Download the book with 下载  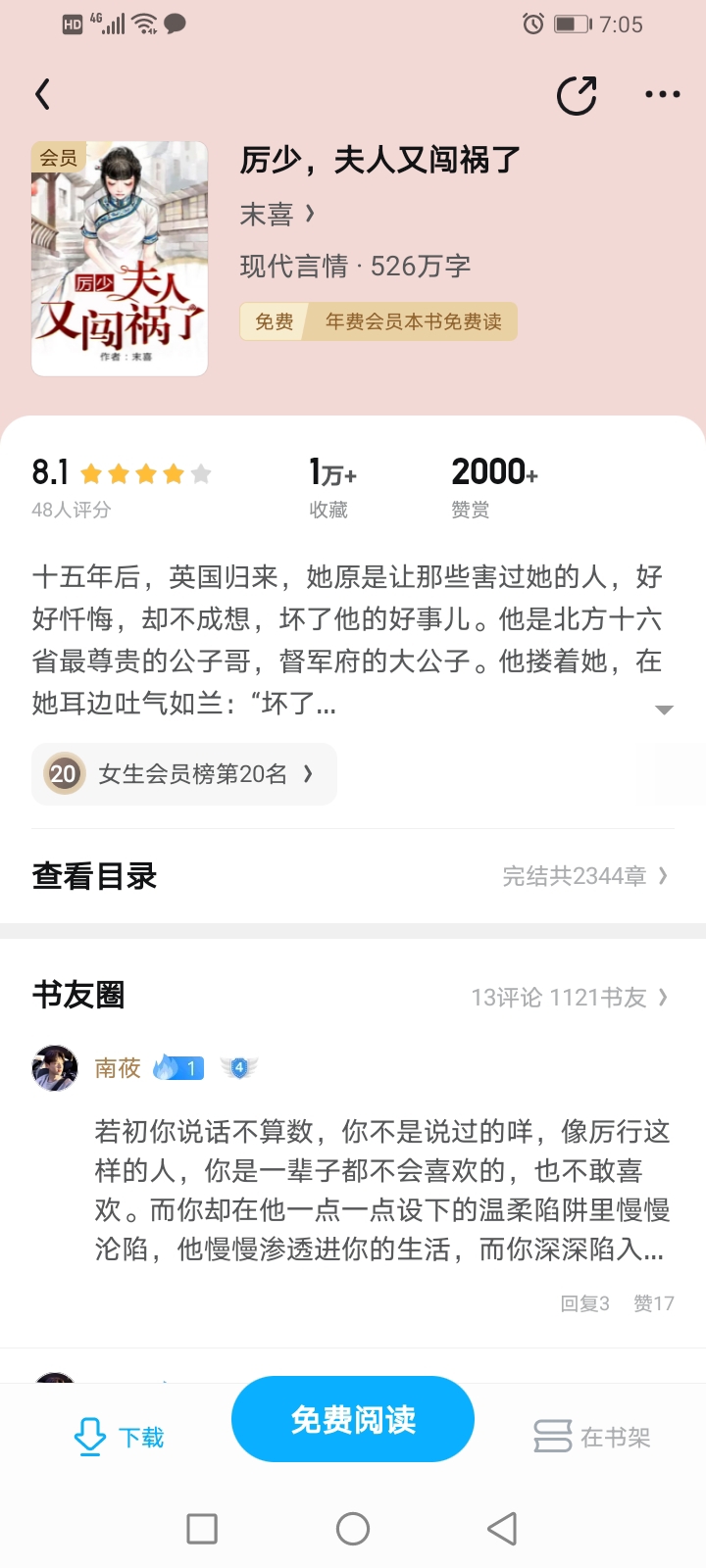pos(120,1437)
